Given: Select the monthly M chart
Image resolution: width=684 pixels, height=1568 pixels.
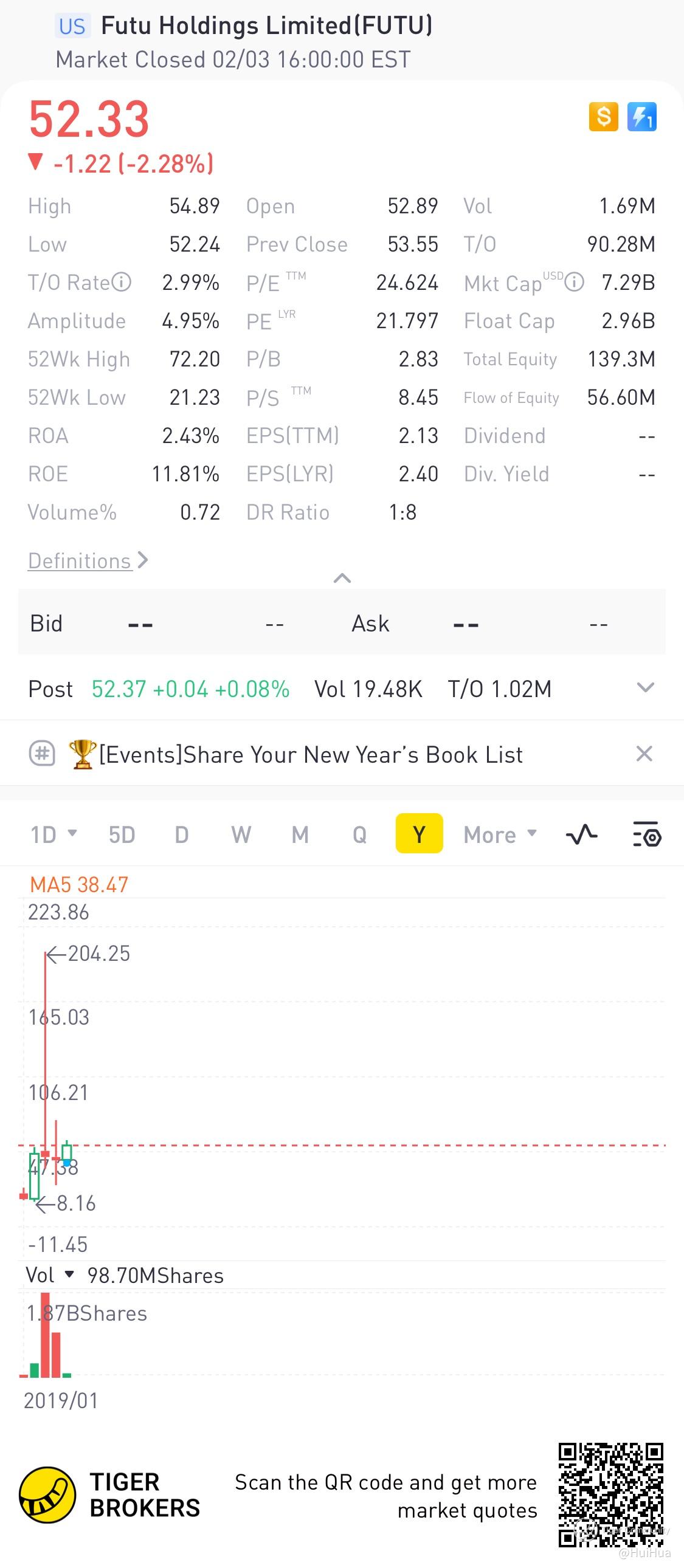Looking at the screenshot, I should coord(300,834).
